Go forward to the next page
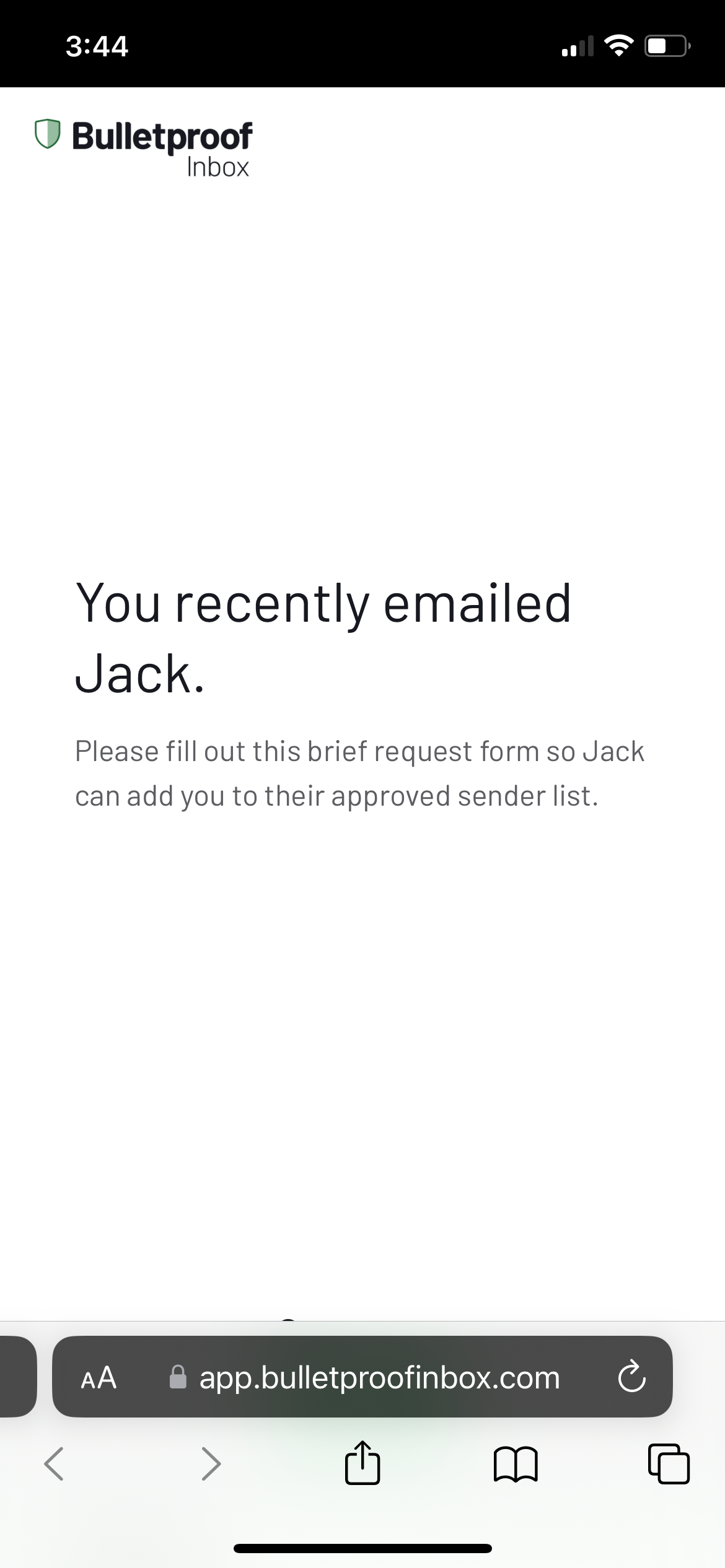Image resolution: width=725 pixels, height=1568 pixels. point(211,1464)
